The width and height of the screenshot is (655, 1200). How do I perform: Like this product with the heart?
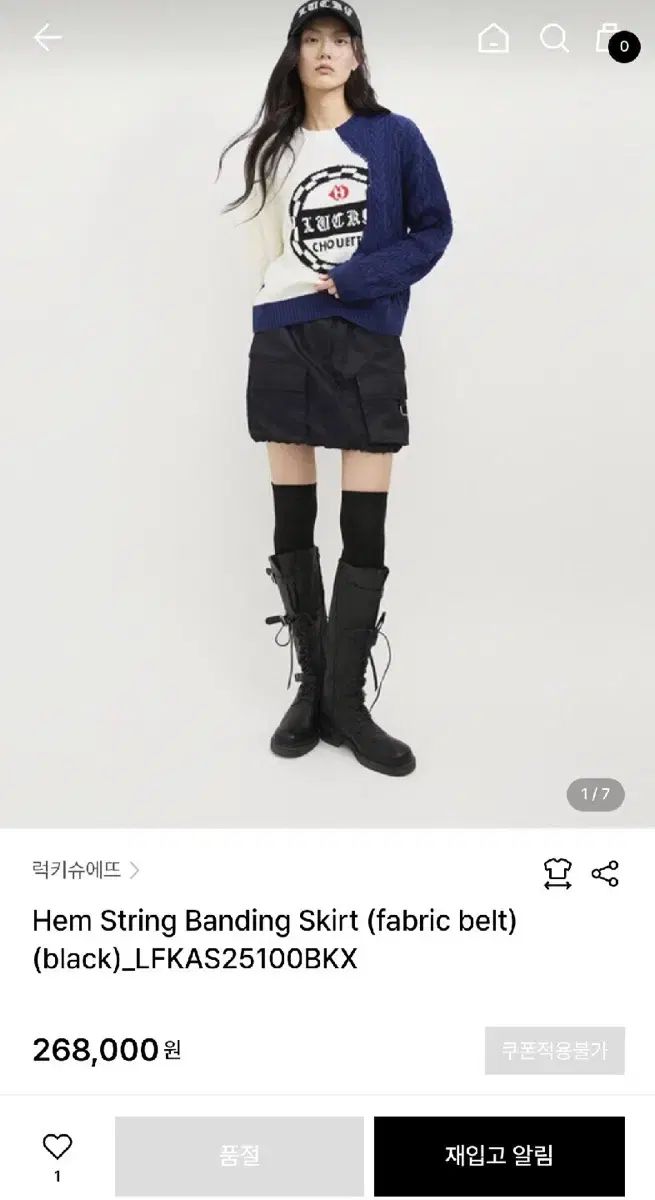[57, 1147]
